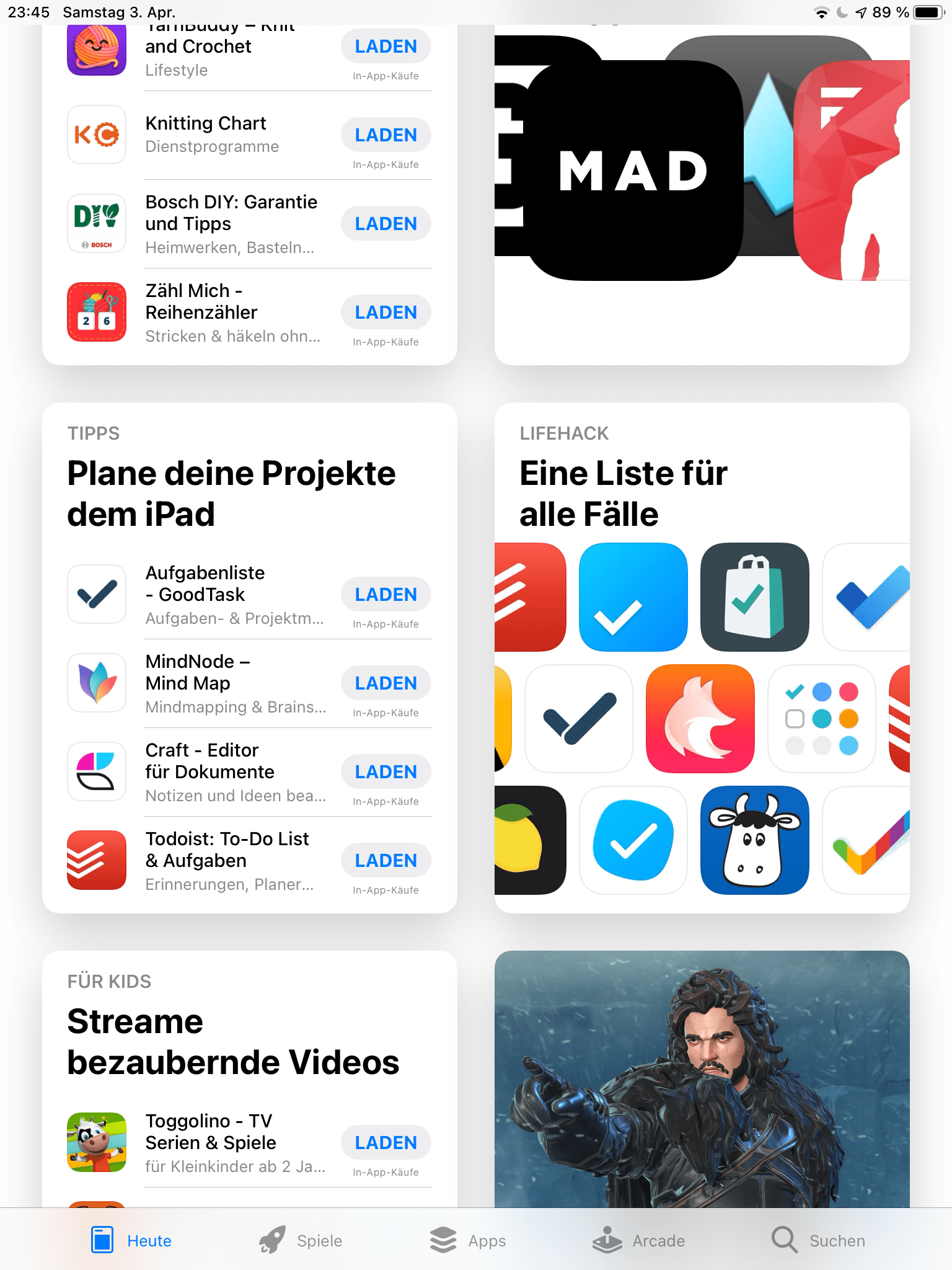The width and height of the screenshot is (952, 1270).
Task: Get the Bosch DIY app
Action: (x=386, y=224)
